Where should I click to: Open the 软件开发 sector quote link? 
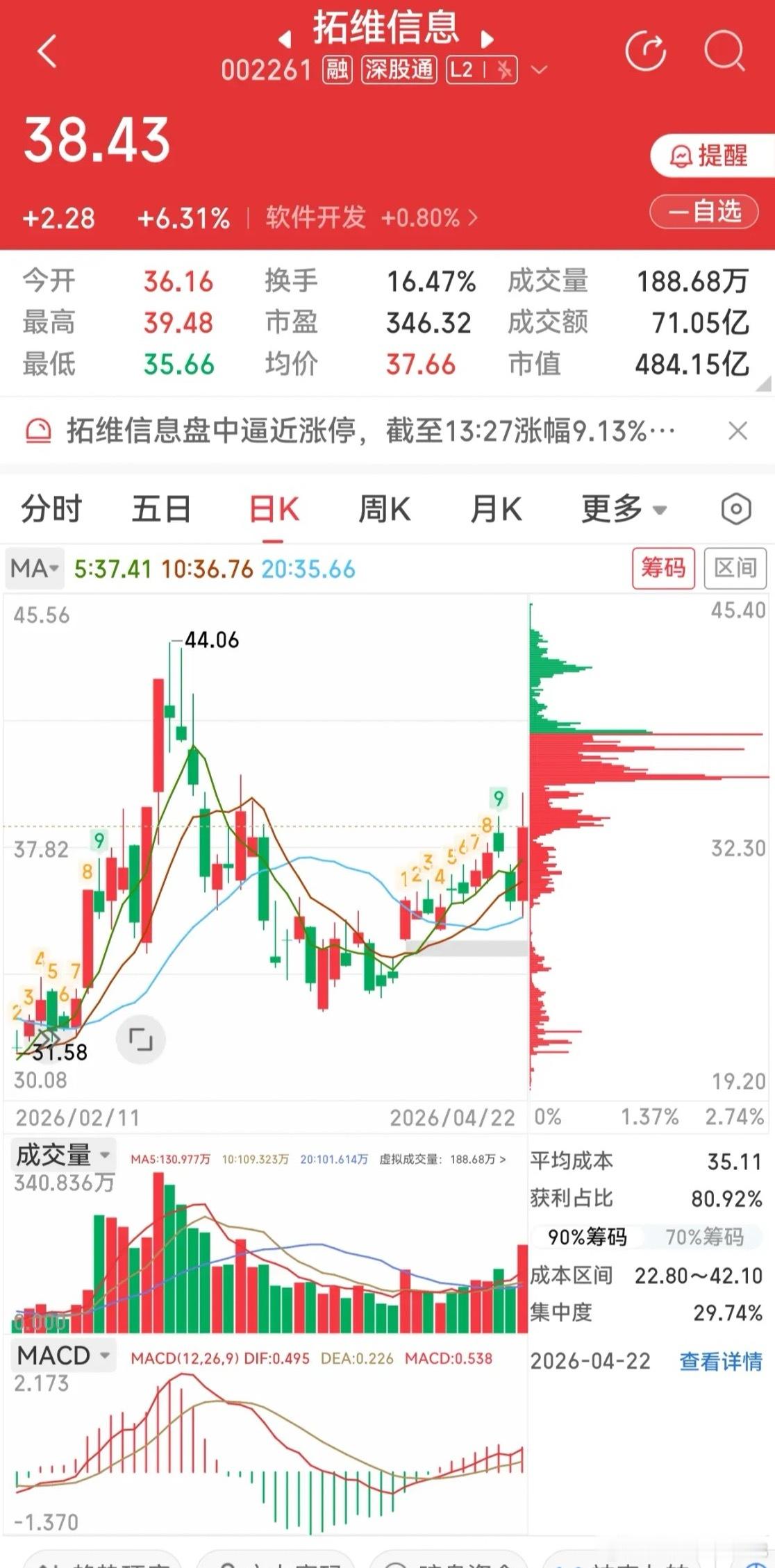point(316,218)
